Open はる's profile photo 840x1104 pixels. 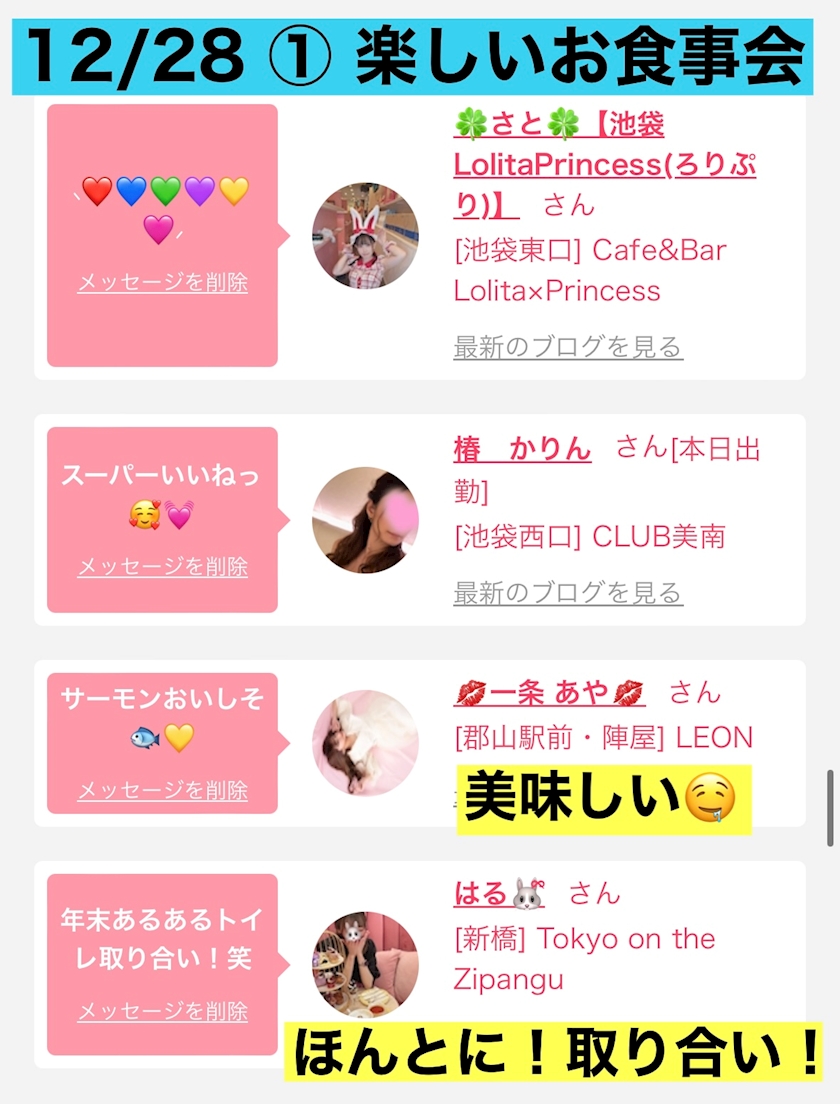tap(365, 965)
